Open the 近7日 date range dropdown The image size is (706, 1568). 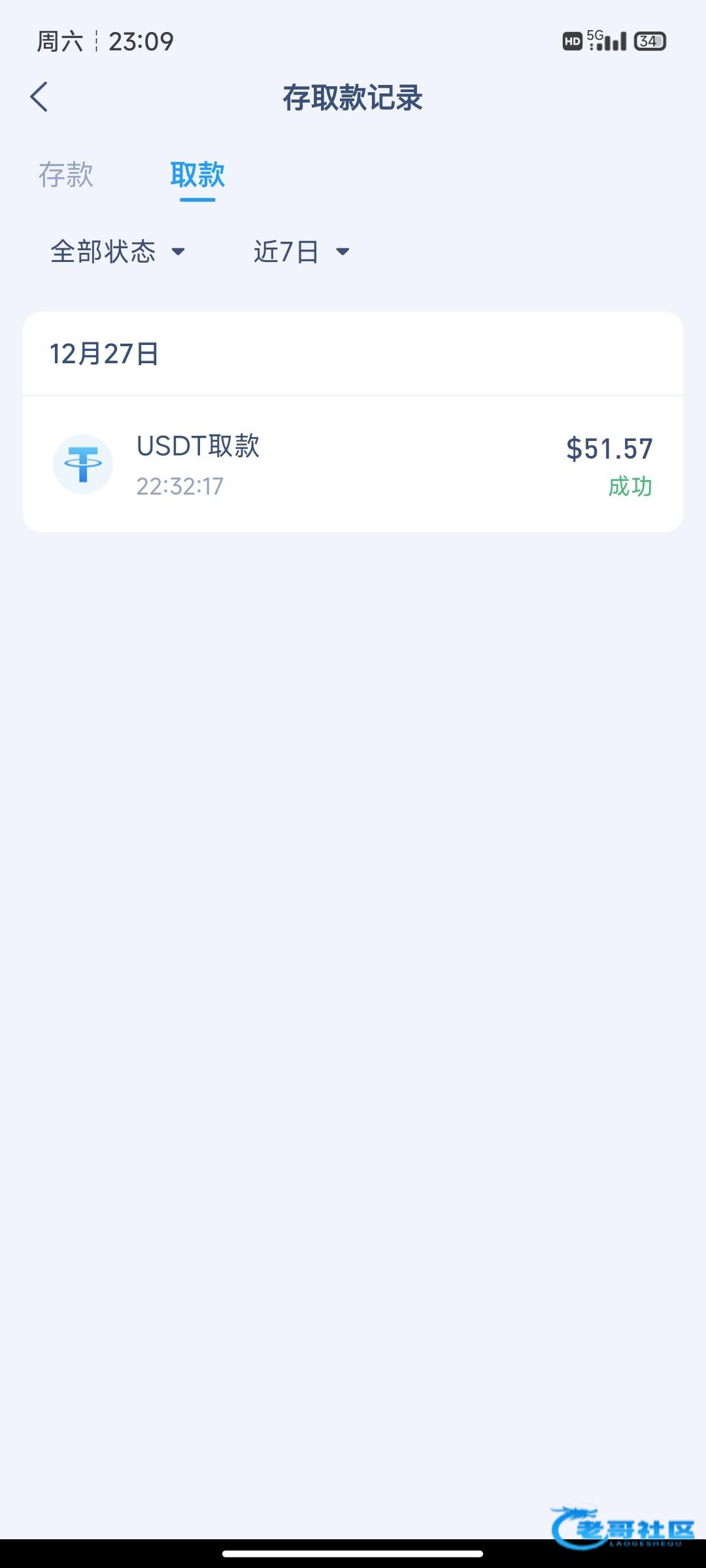pos(301,252)
